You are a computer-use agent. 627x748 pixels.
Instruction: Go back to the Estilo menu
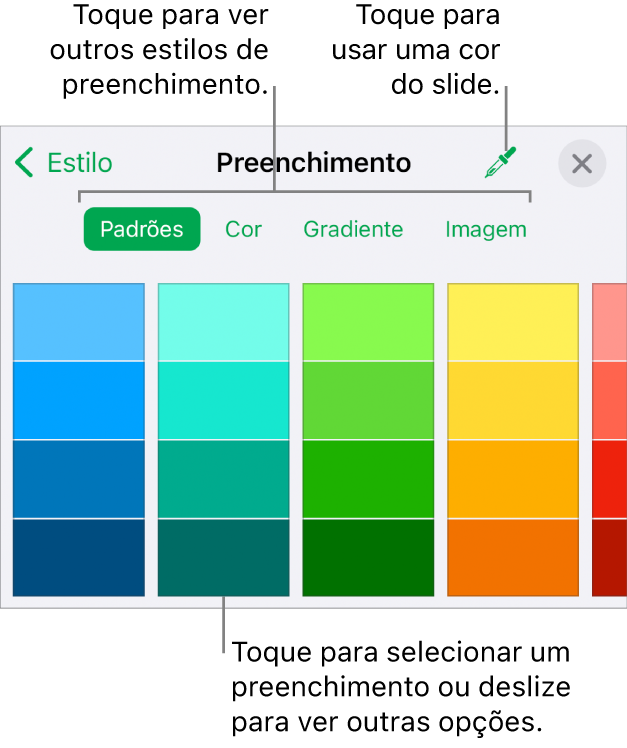(65, 163)
